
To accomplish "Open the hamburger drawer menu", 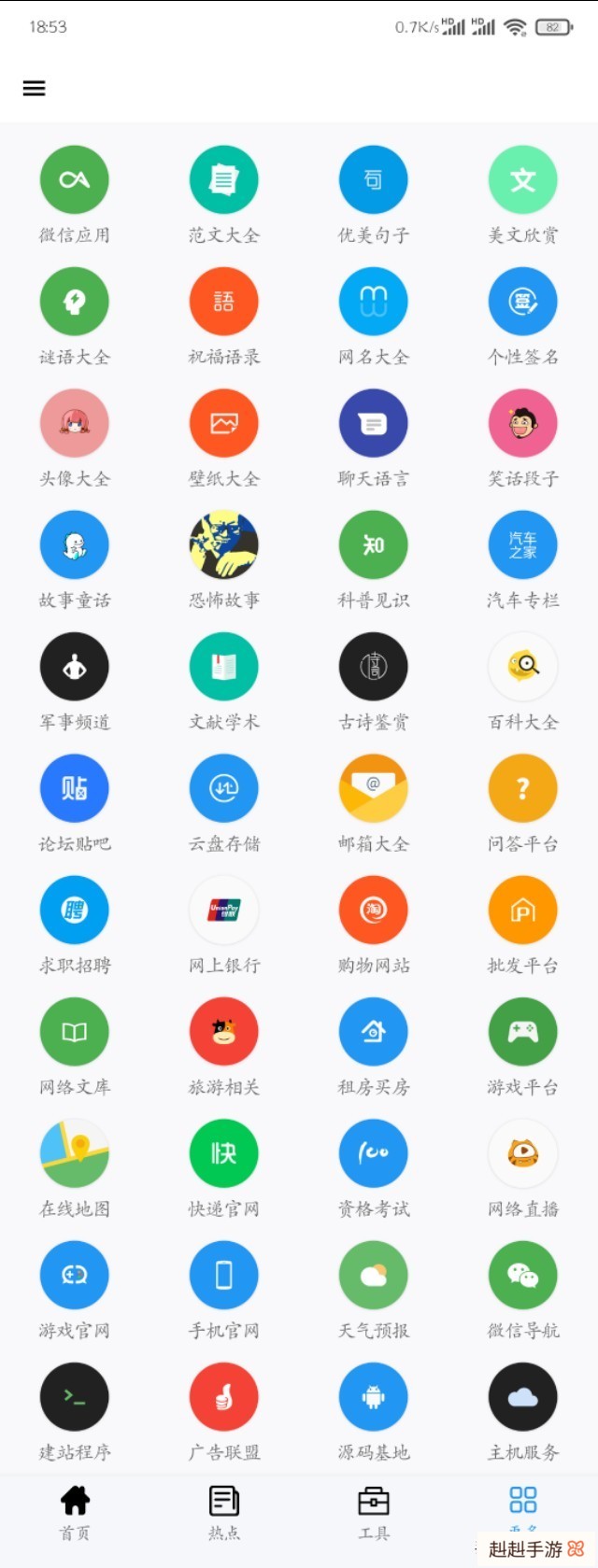I will click(x=35, y=89).
